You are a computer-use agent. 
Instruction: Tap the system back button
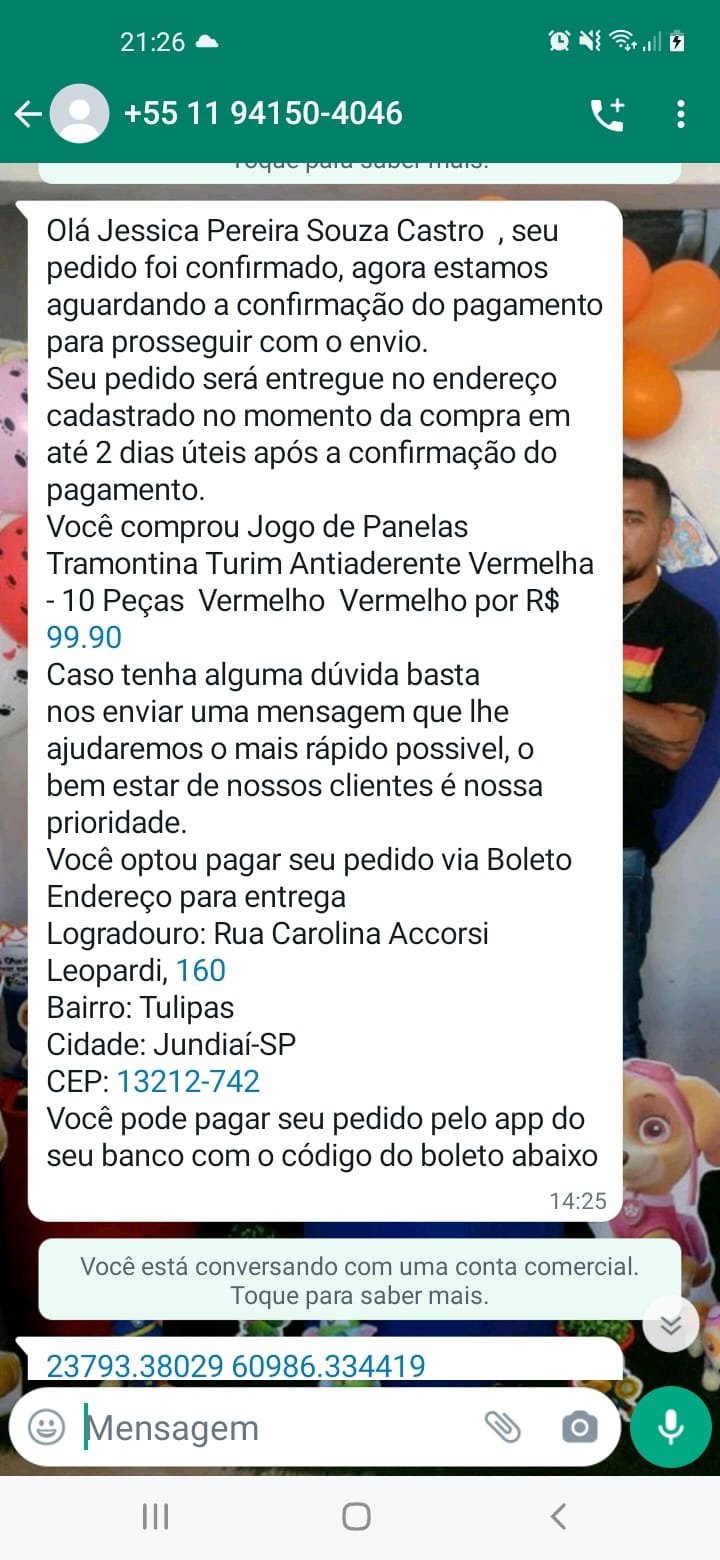coord(559,1516)
